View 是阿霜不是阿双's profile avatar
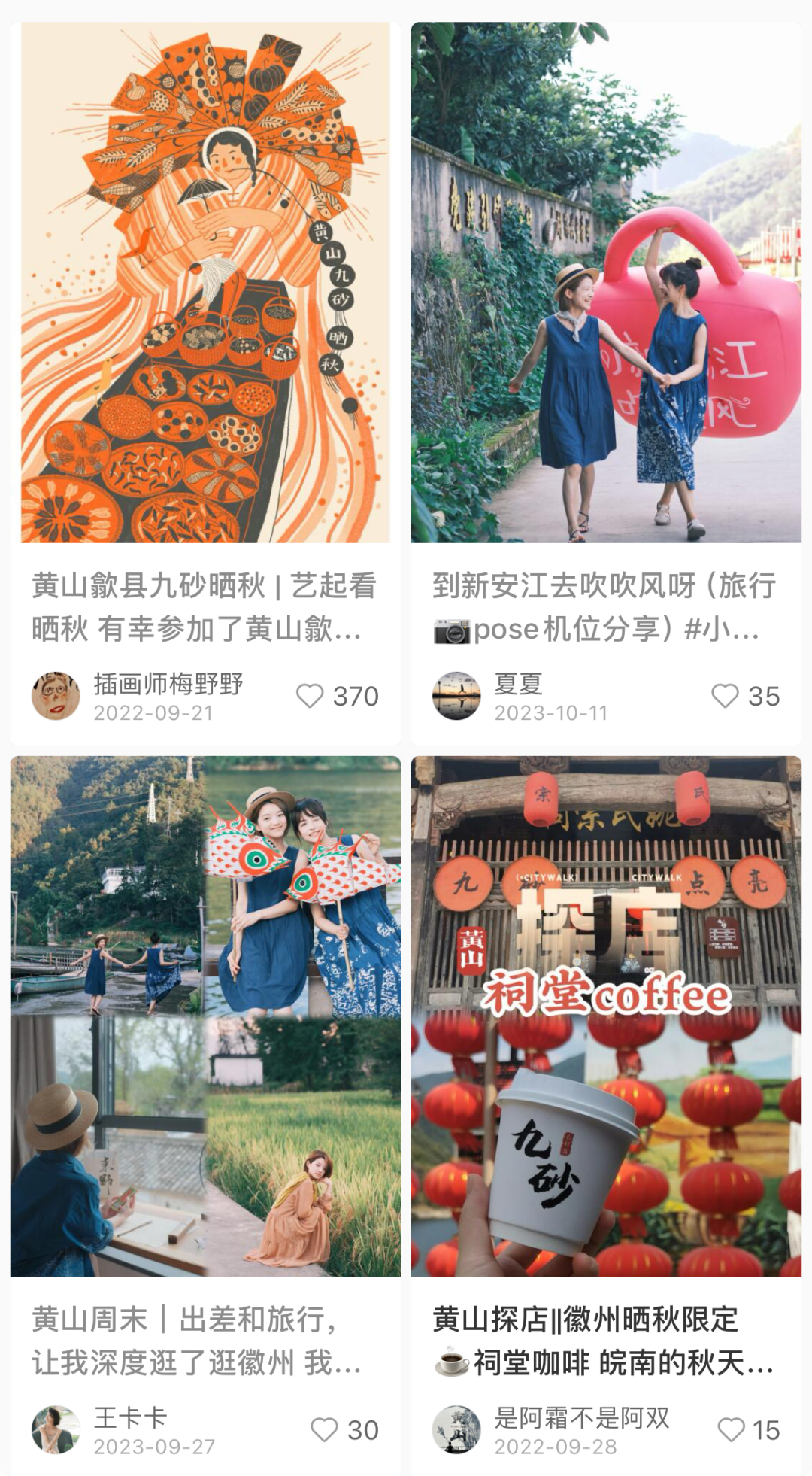The image size is (812, 1476). [x=456, y=1429]
